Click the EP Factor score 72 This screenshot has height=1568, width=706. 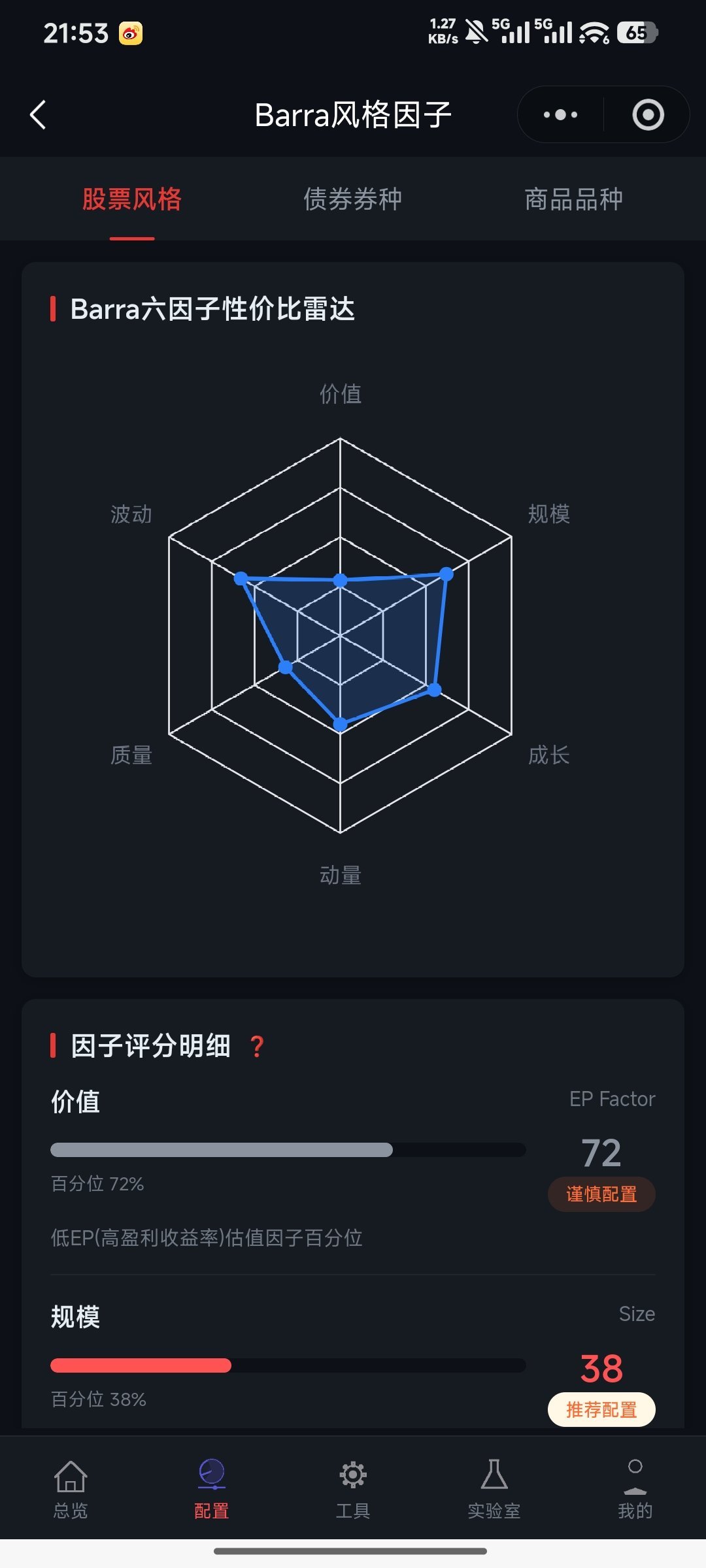[601, 1150]
